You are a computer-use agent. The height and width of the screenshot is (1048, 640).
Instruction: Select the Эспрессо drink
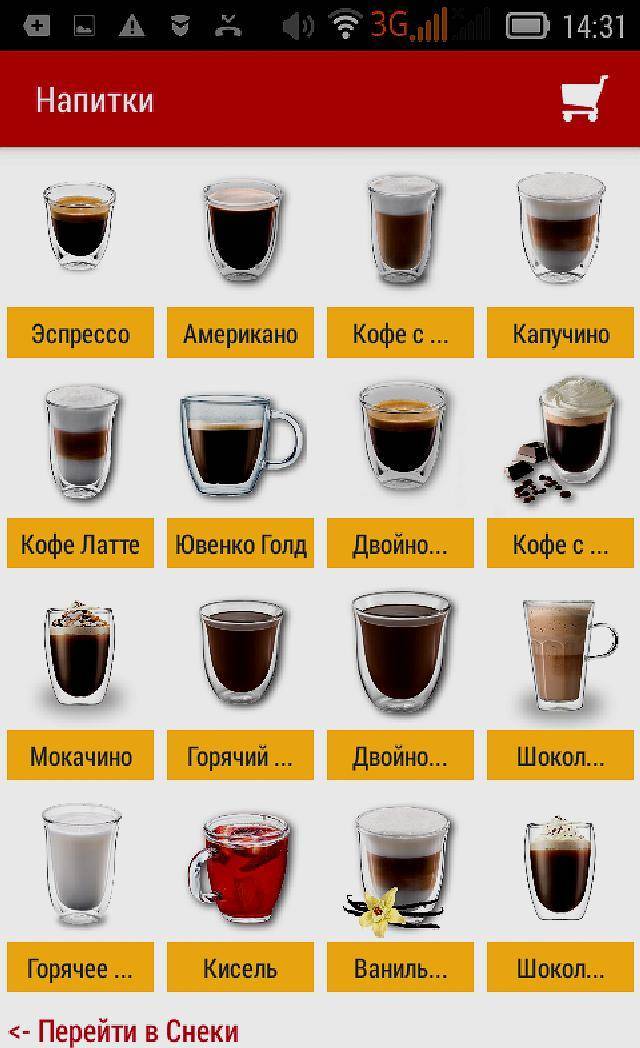(x=80, y=333)
